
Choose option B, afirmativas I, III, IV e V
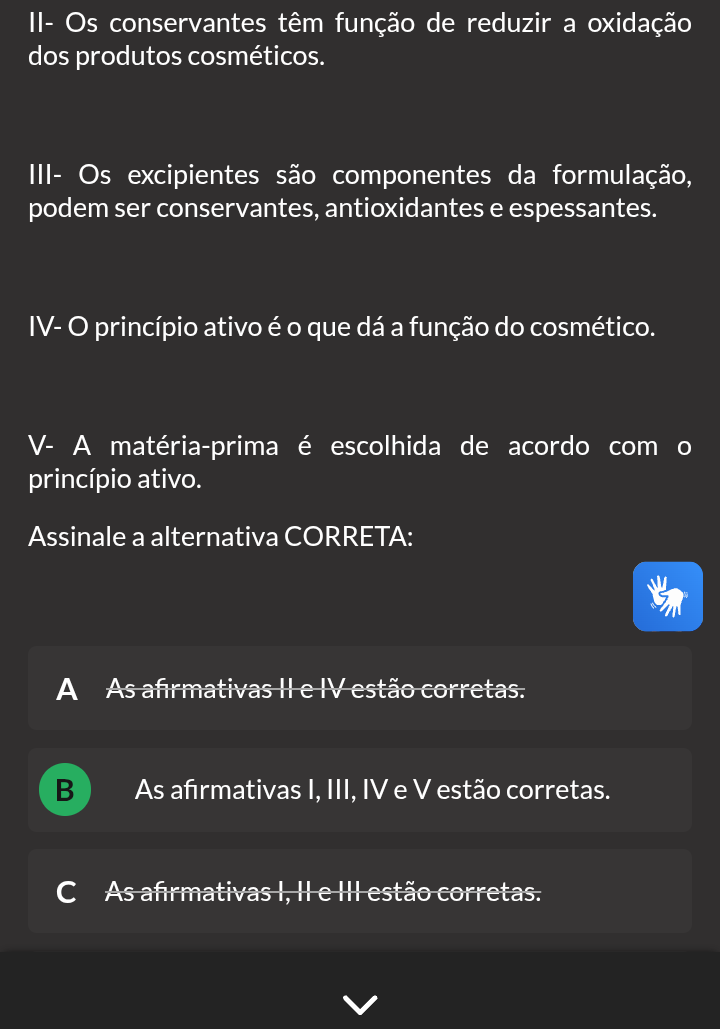click(x=360, y=789)
